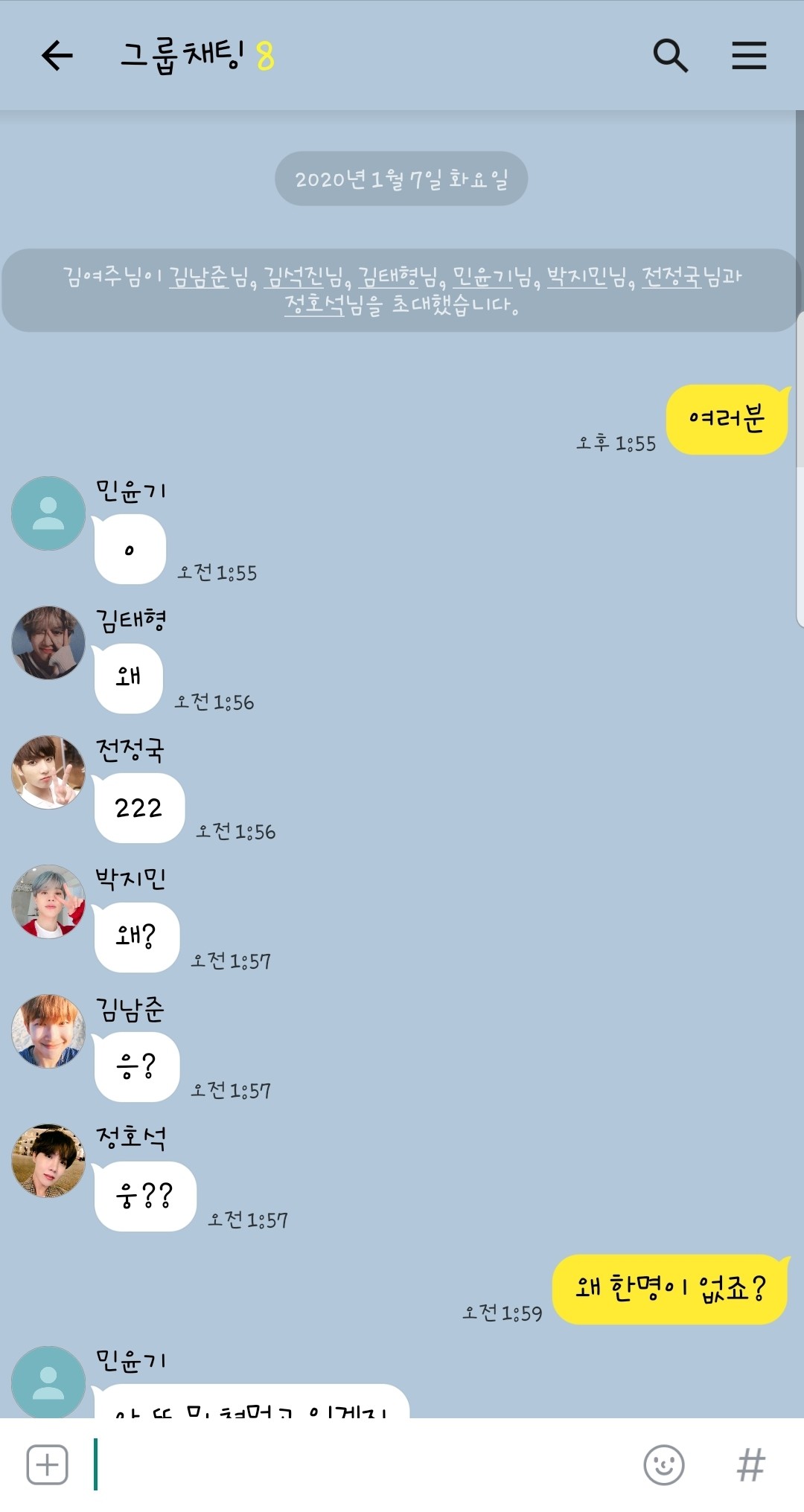Tap 김남준's profile picture
Viewport: 804px width, 1512px height.
tap(48, 1031)
